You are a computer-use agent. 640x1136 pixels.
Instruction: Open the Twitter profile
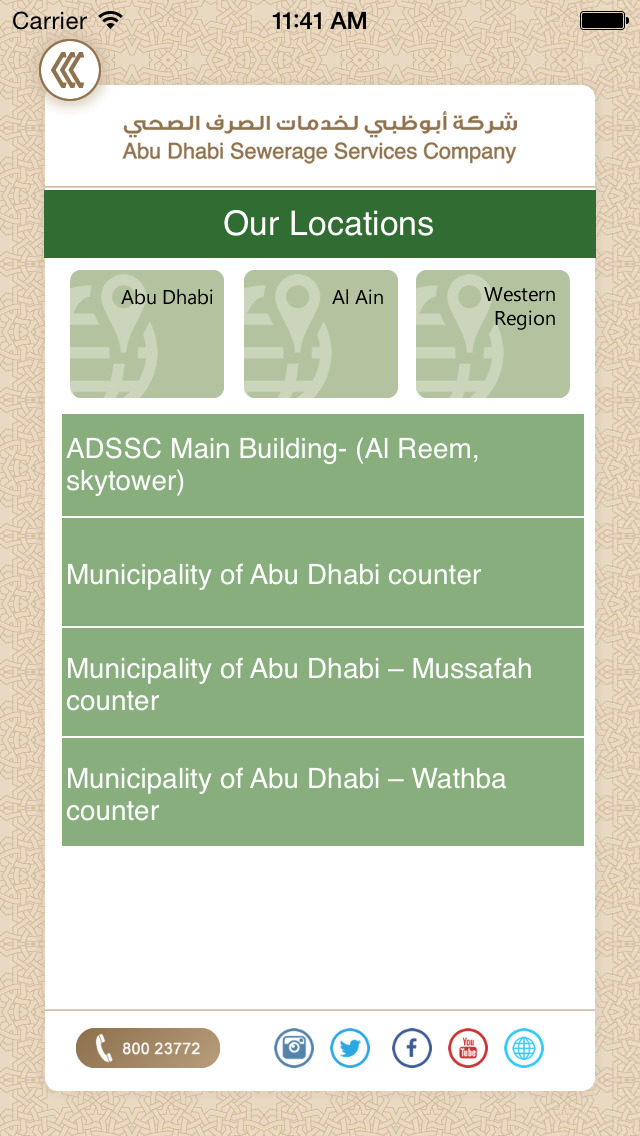pos(350,1048)
